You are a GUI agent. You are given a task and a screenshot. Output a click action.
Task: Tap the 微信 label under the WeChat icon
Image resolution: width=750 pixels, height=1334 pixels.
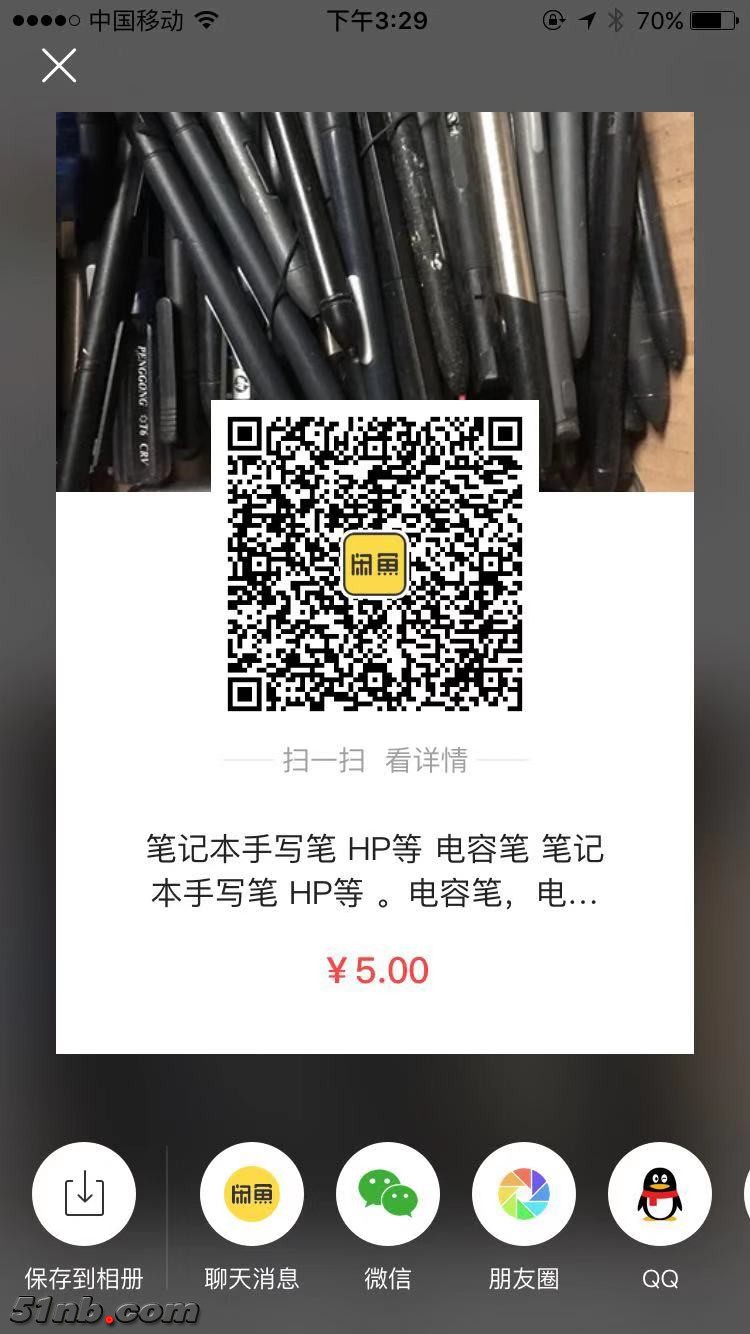pos(387,1278)
